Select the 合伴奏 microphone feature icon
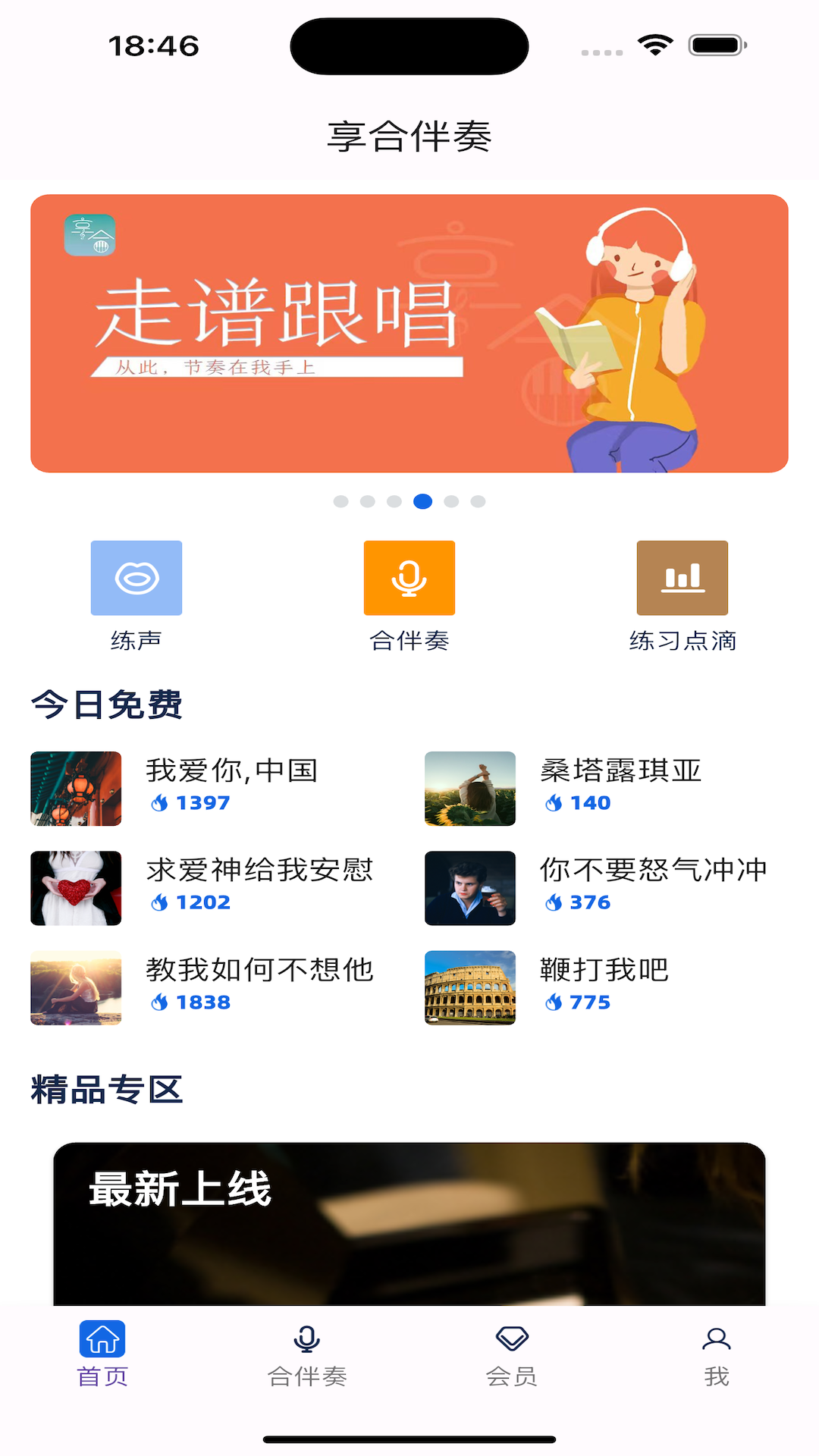The height and width of the screenshot is (1456, 819). (409, 578)
